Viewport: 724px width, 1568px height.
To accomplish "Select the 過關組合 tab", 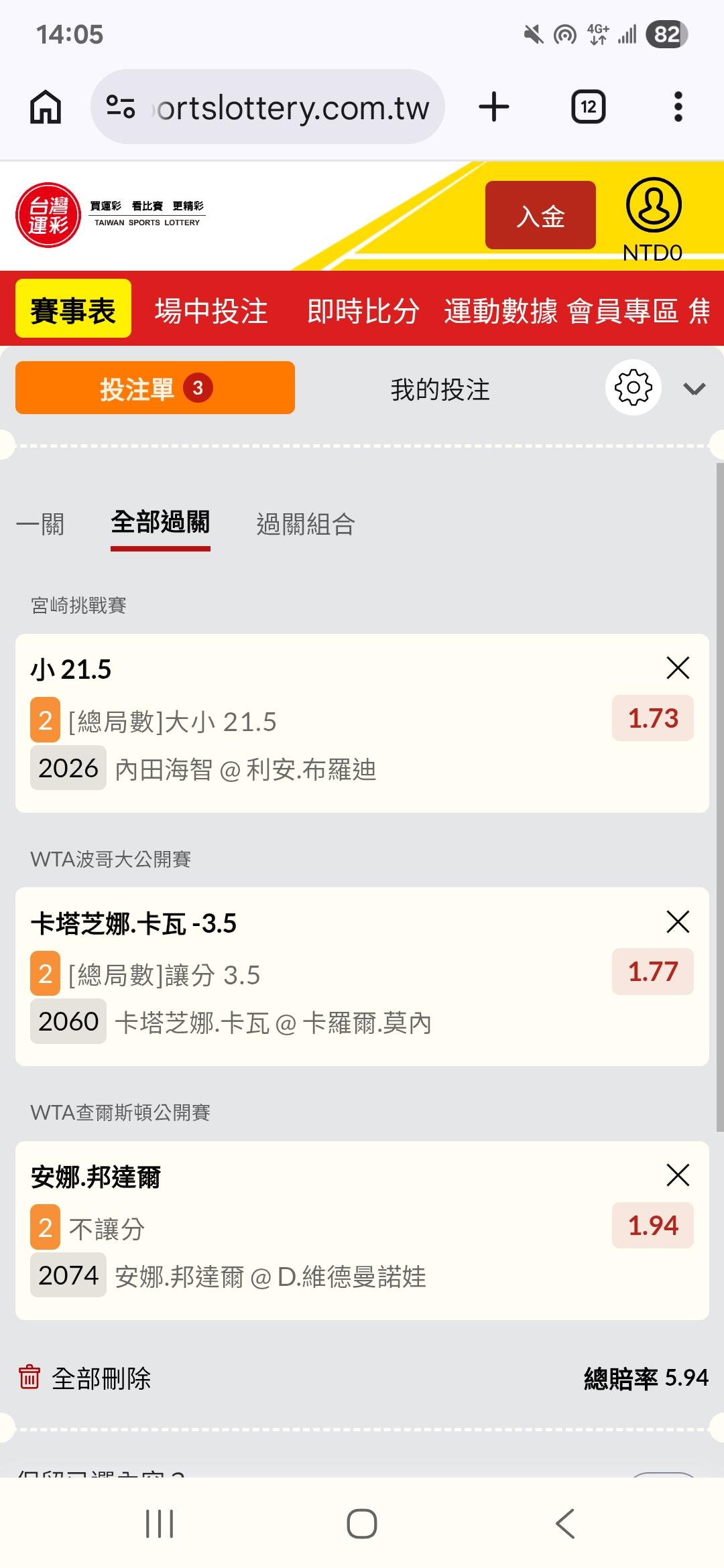I will click(306, 524).
